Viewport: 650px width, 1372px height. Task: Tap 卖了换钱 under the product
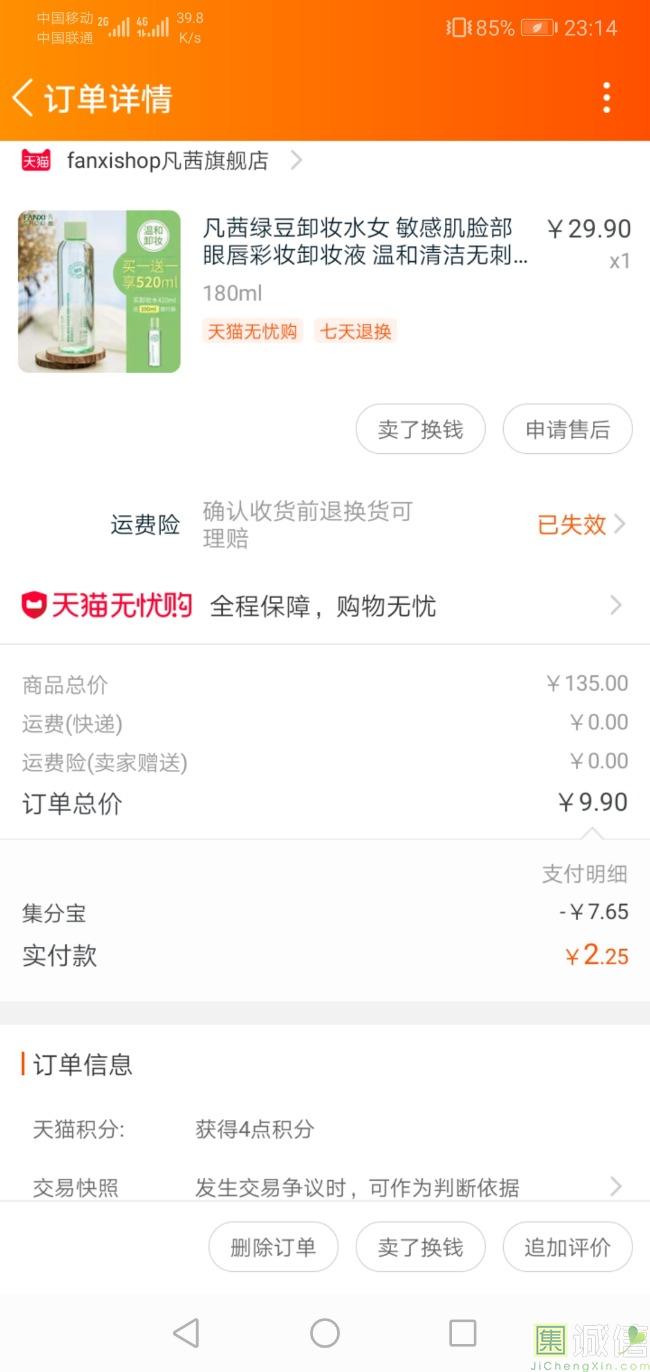click(420, 430)
